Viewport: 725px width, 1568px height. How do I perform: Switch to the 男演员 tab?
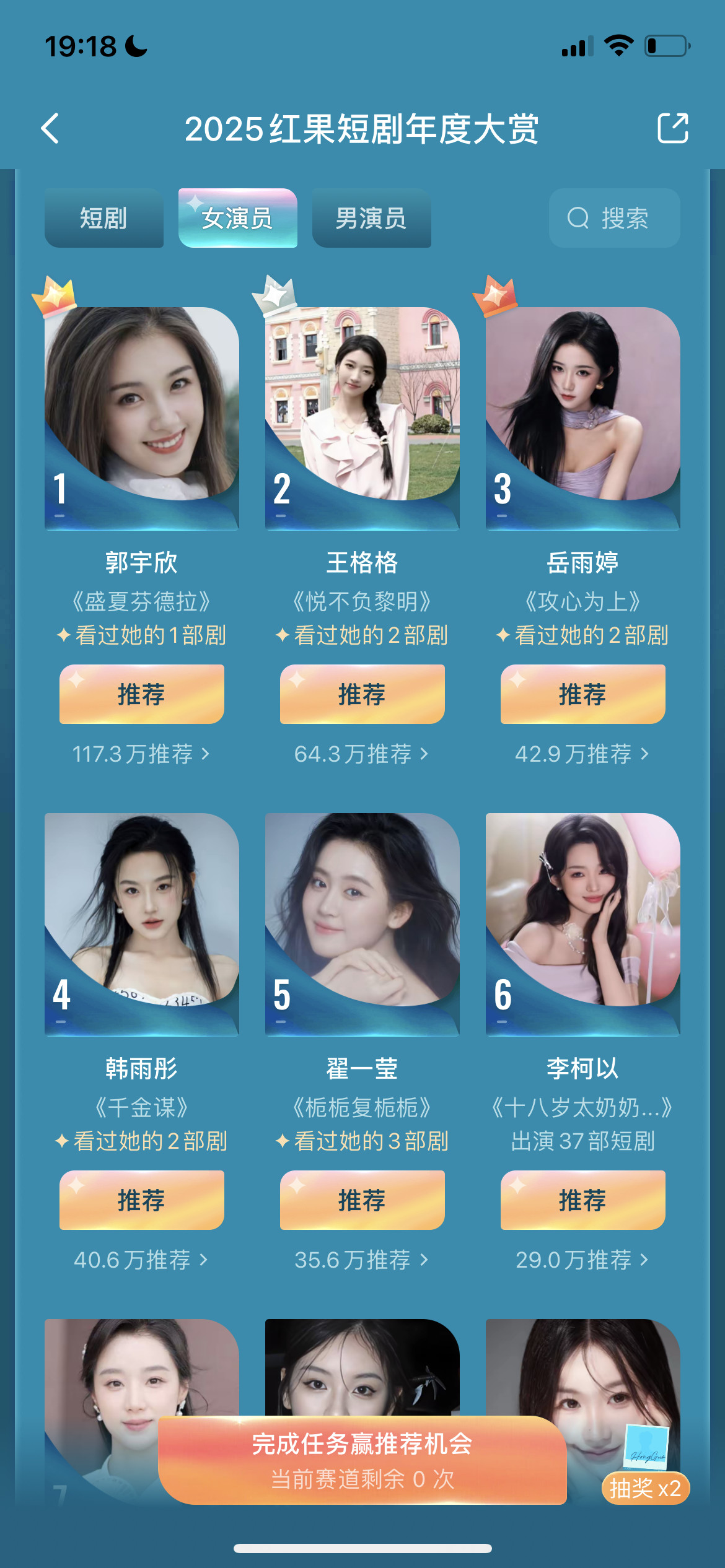pos(372,218)
